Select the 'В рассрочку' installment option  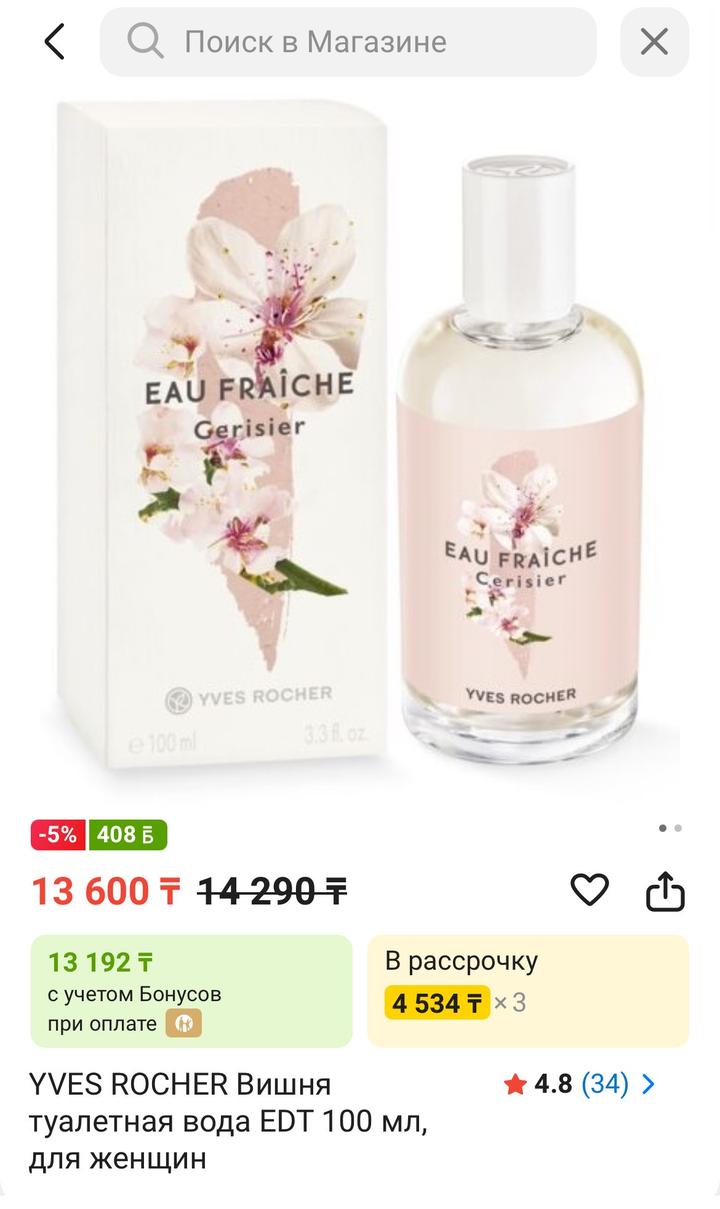pos(528,991)
